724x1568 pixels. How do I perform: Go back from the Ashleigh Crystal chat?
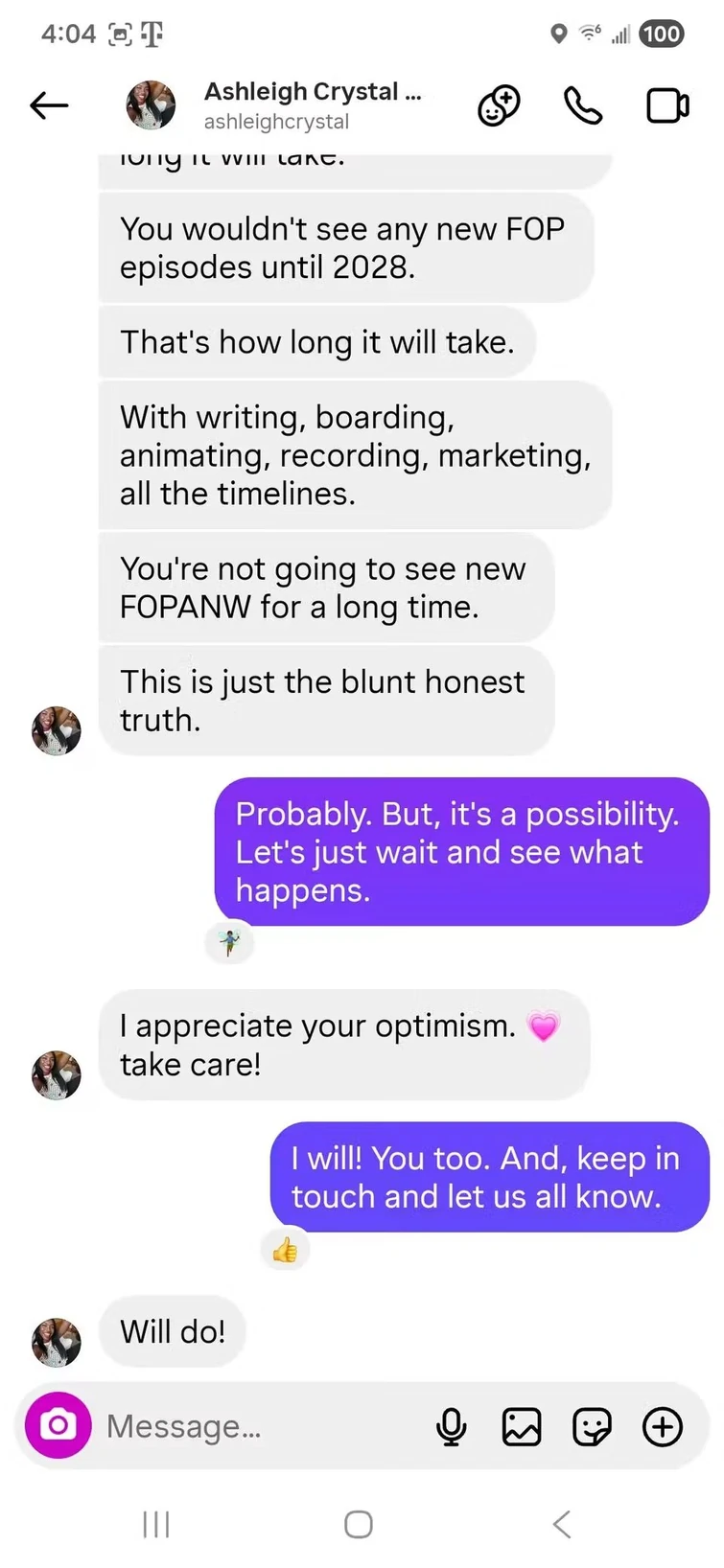49,105
